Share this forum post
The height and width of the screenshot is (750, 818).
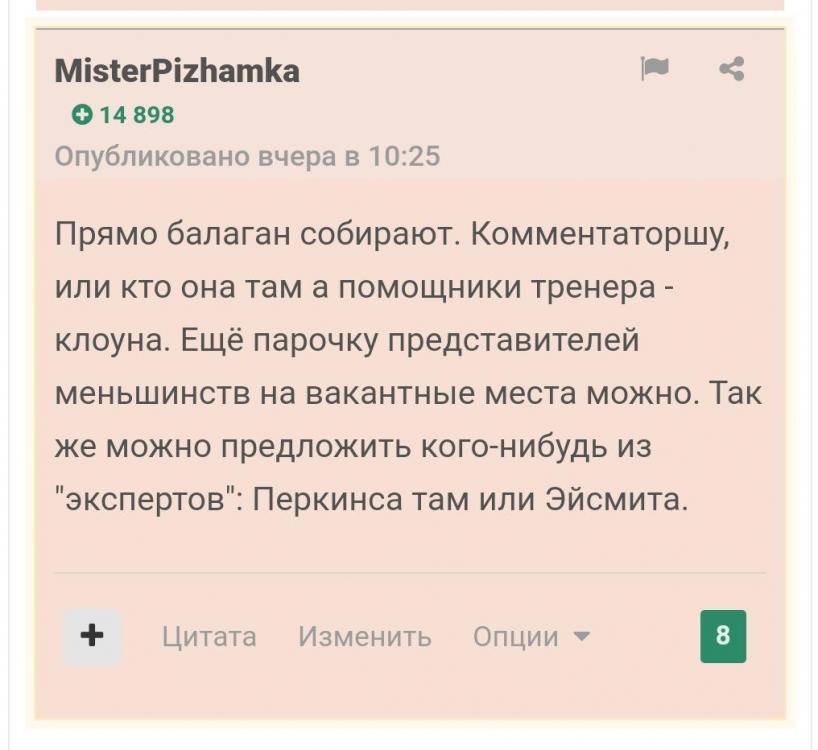coord(732,69)
